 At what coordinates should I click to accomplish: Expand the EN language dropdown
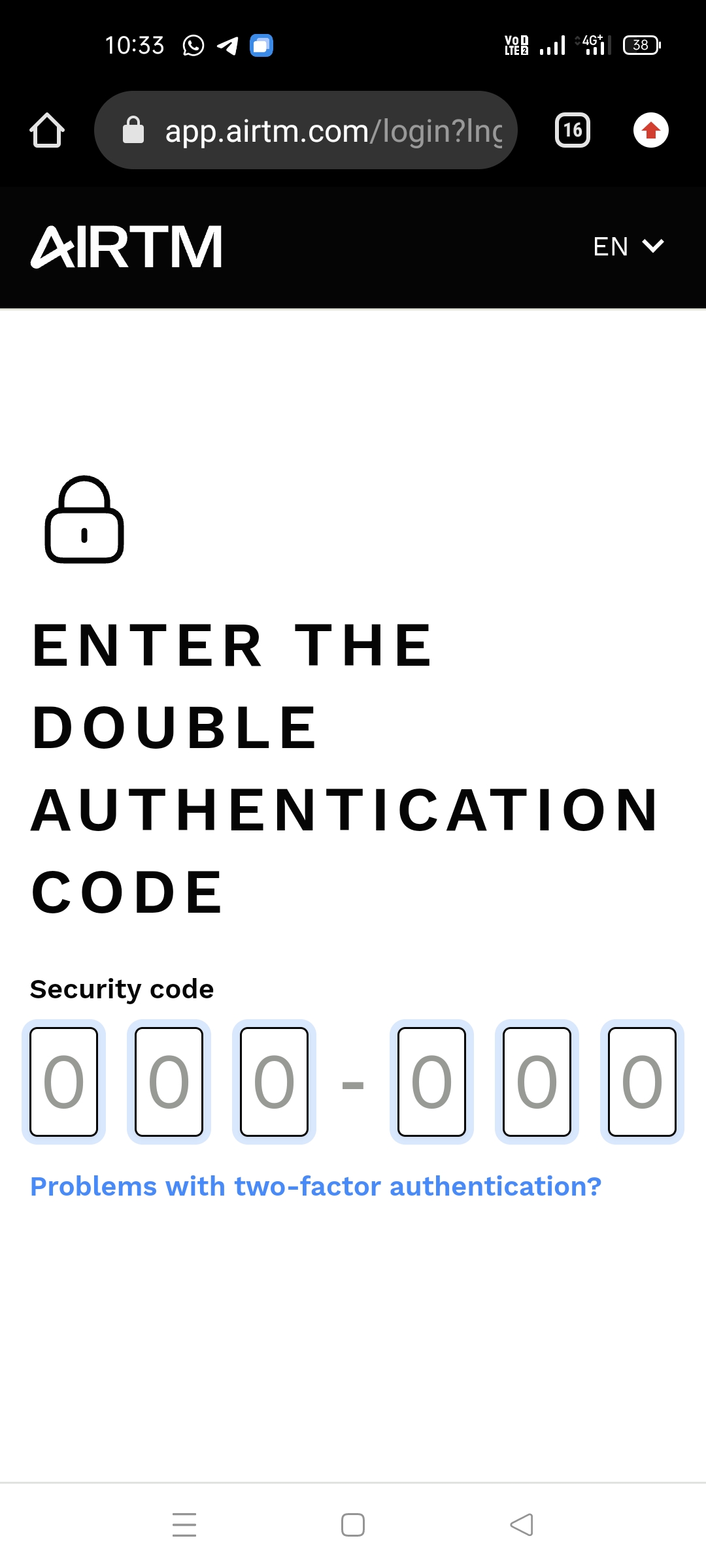[628, 246]
